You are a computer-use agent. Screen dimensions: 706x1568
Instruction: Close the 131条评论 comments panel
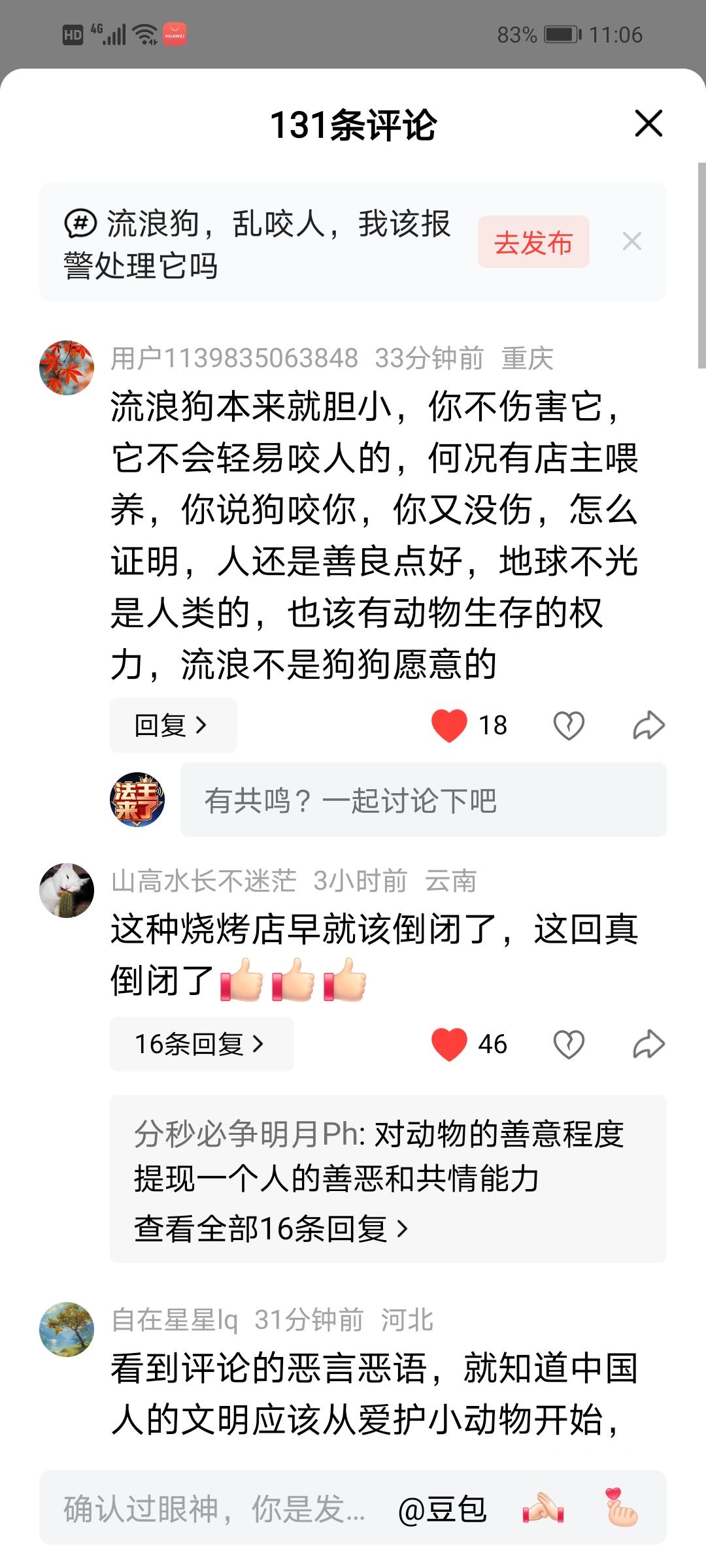point(648,123)
